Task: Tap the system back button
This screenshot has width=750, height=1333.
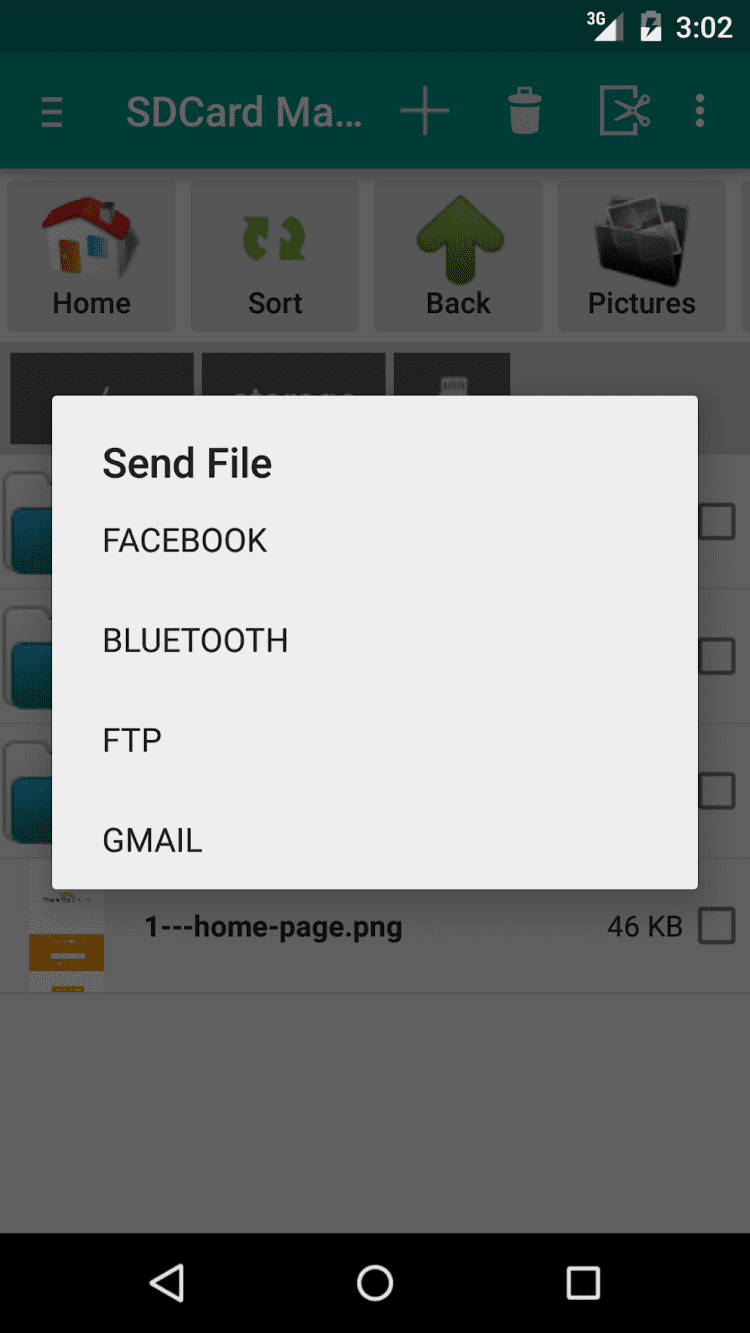Action: (x=167, y=1282)
